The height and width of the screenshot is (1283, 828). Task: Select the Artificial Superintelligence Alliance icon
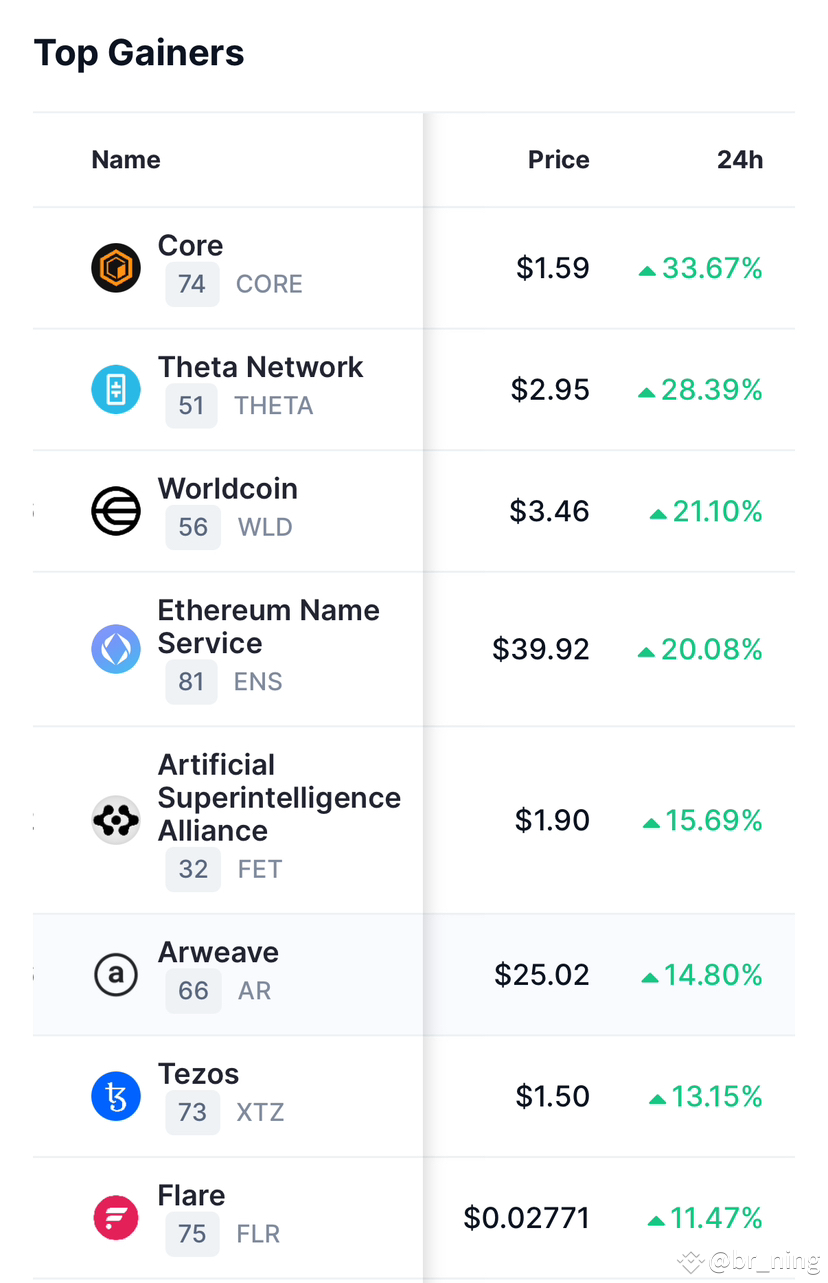coord(116,820)
